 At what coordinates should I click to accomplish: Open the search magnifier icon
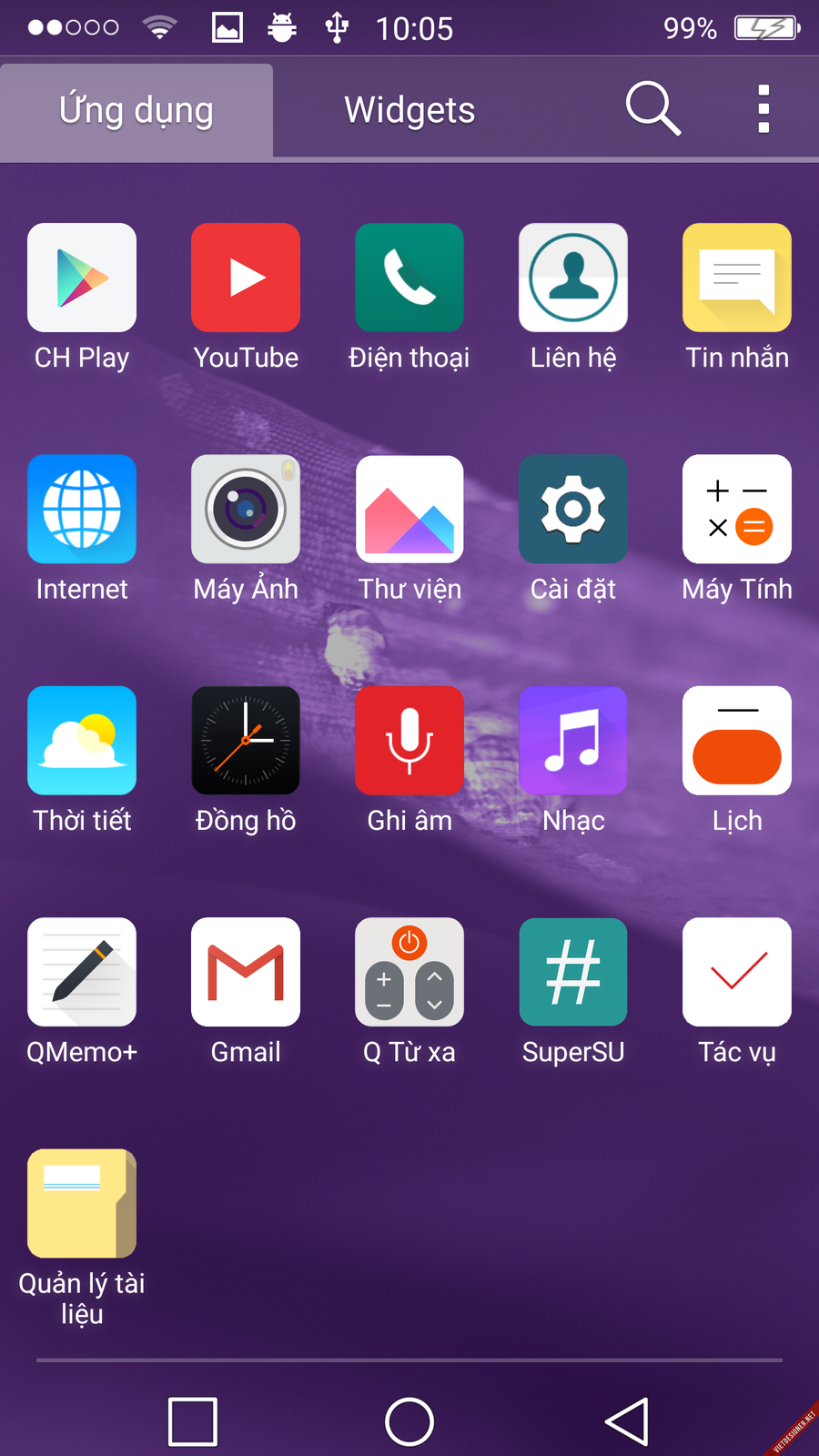coord(653,108)
